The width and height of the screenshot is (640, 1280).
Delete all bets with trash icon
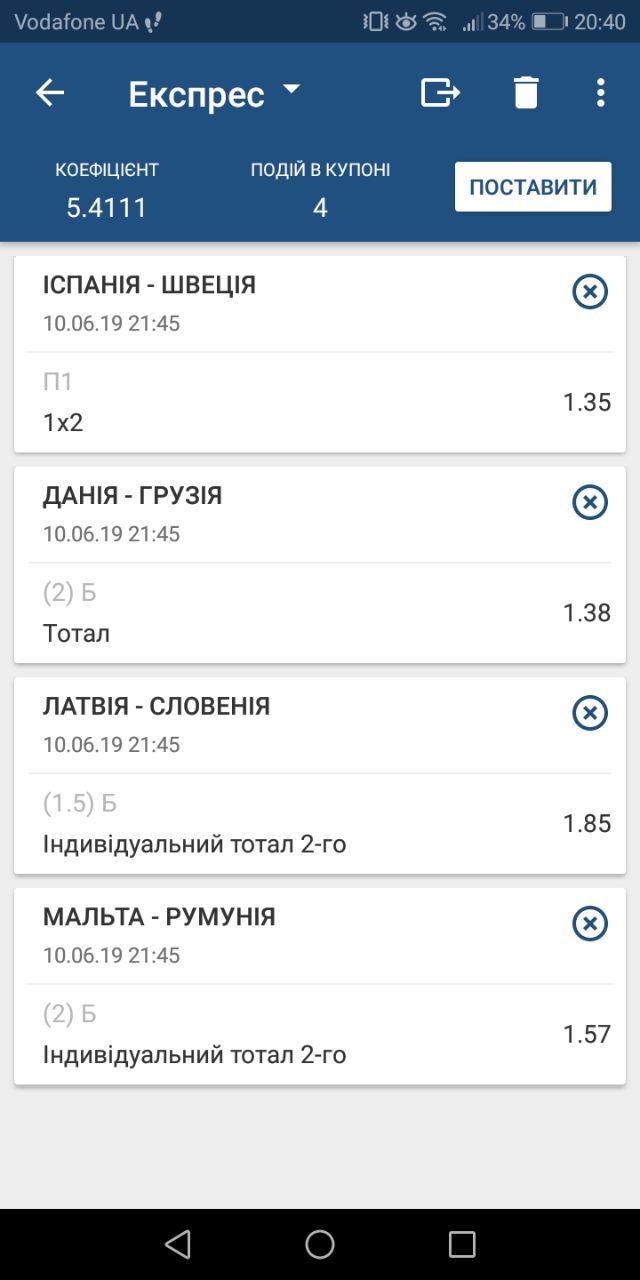[x=526, y=93]
